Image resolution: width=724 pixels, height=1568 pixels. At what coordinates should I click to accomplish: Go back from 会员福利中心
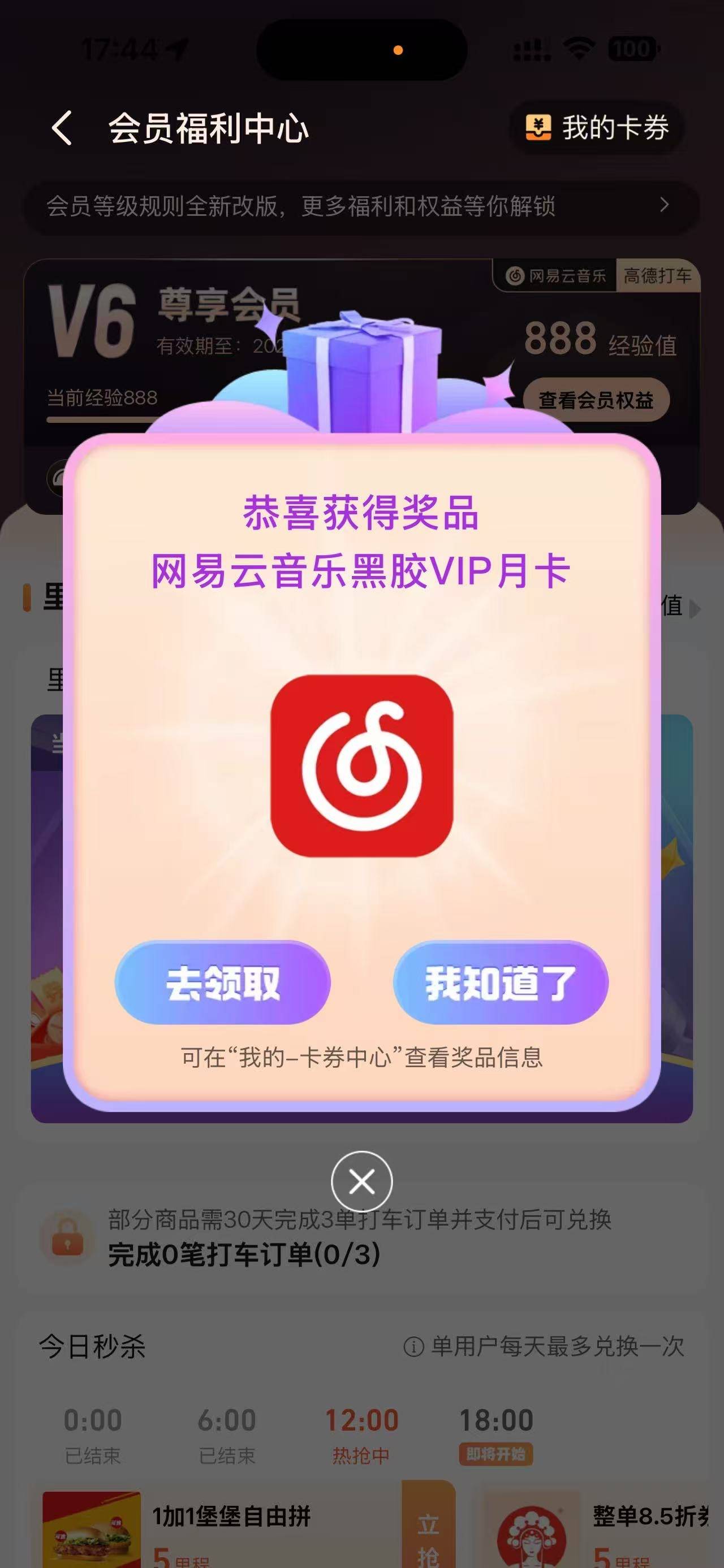click(x=62, y=128)
